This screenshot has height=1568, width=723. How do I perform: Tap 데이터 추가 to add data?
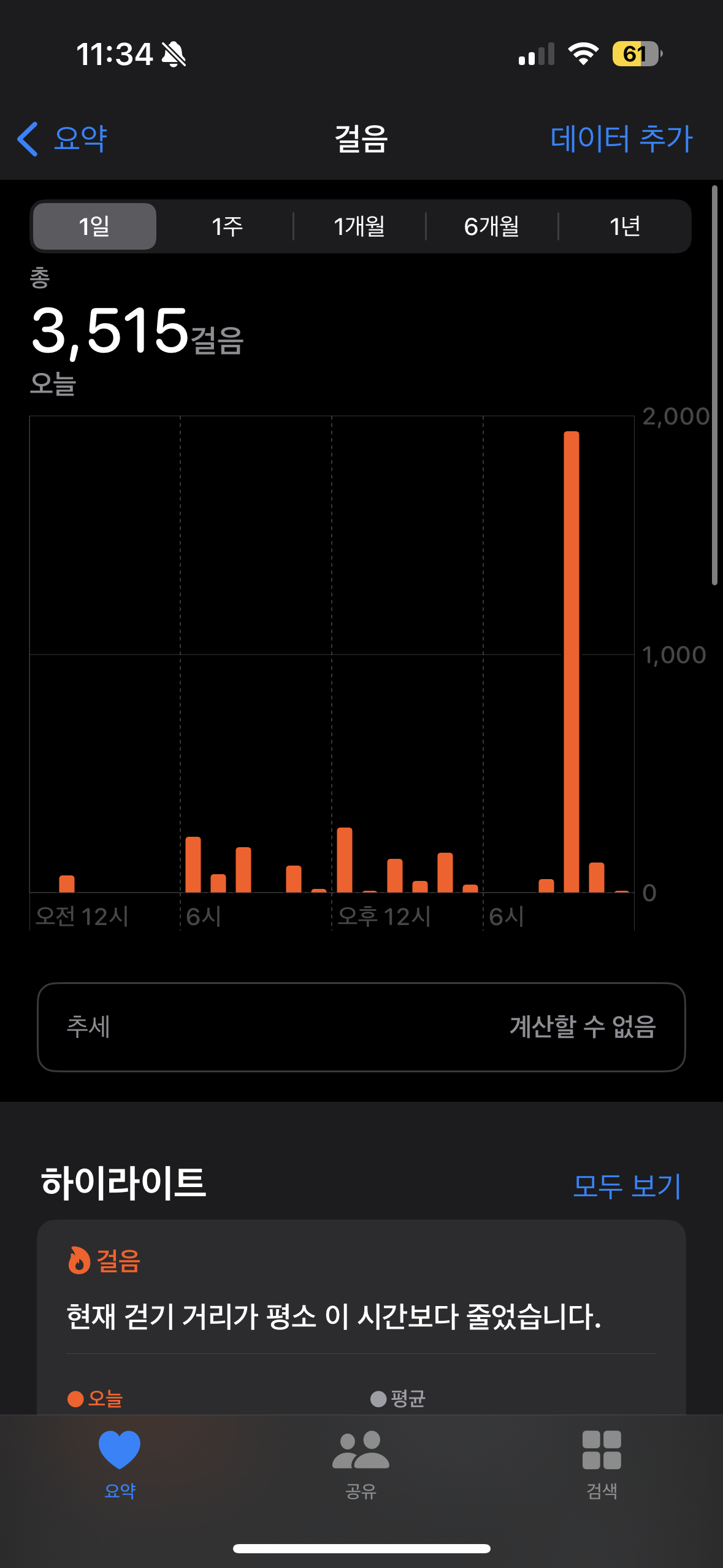[x=621, y=138]
